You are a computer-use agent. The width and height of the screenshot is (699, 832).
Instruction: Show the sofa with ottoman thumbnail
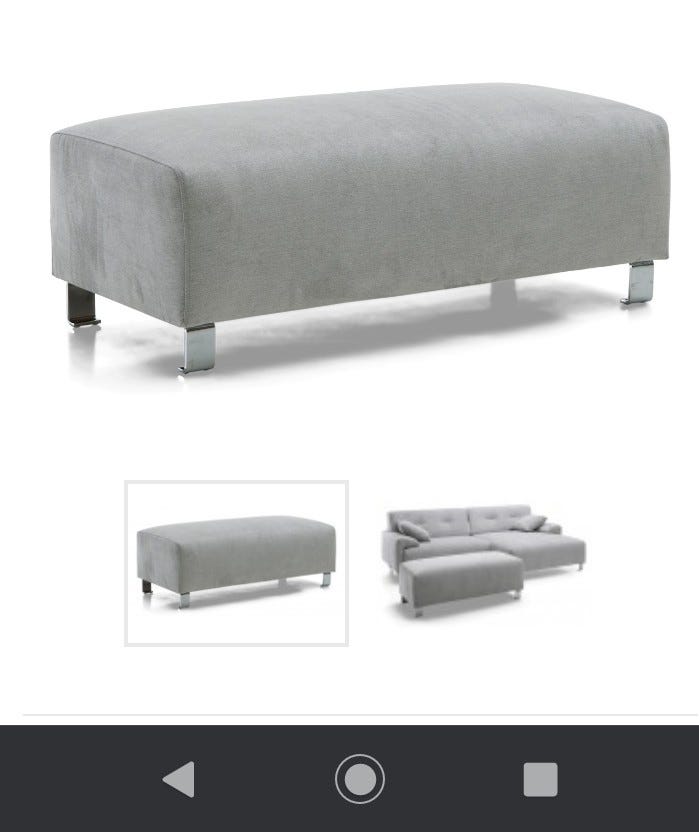(x=483, y=563)
